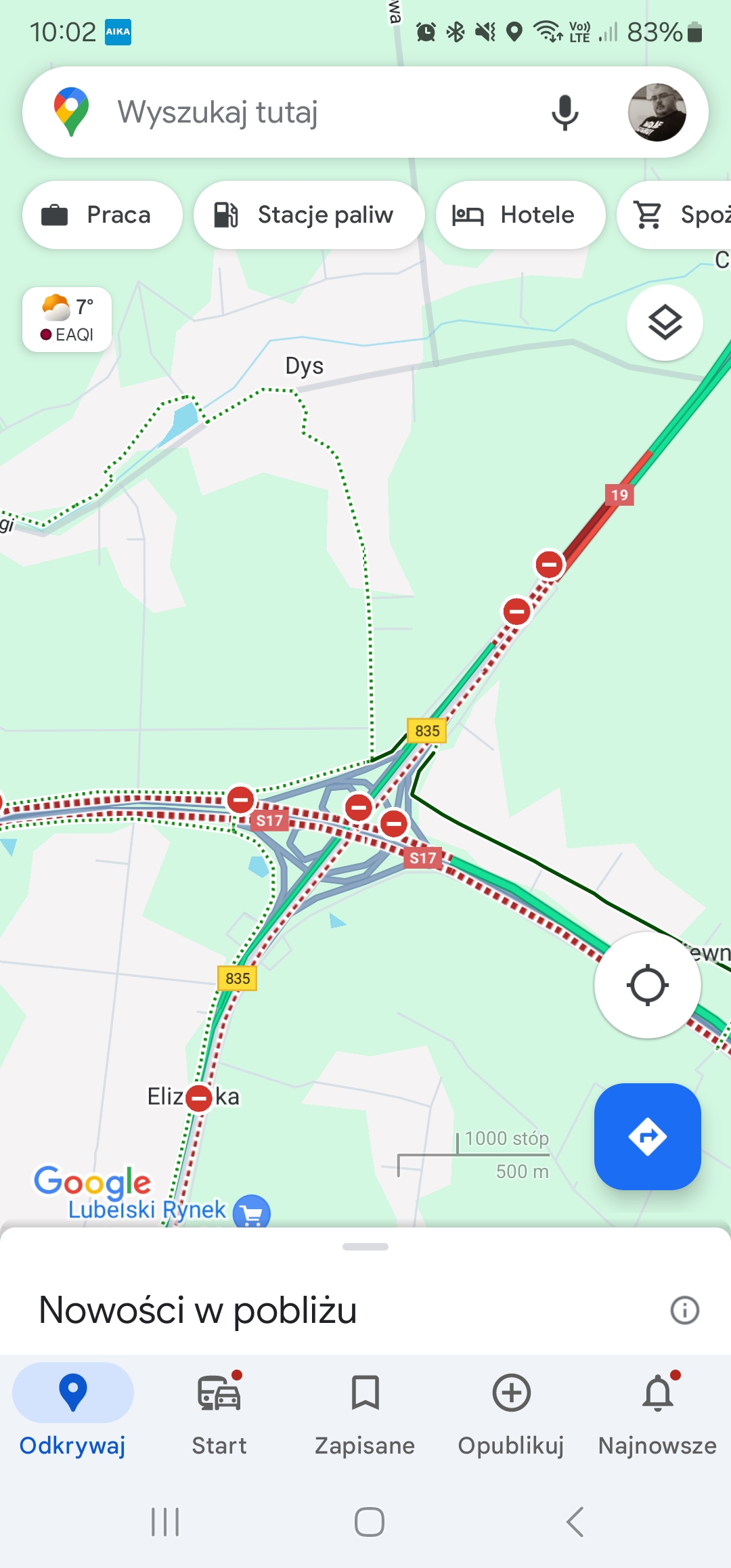The image size is (731, 1568).
Task: Select the Odkrywaj tab
Action: (x=72, y=1414)
